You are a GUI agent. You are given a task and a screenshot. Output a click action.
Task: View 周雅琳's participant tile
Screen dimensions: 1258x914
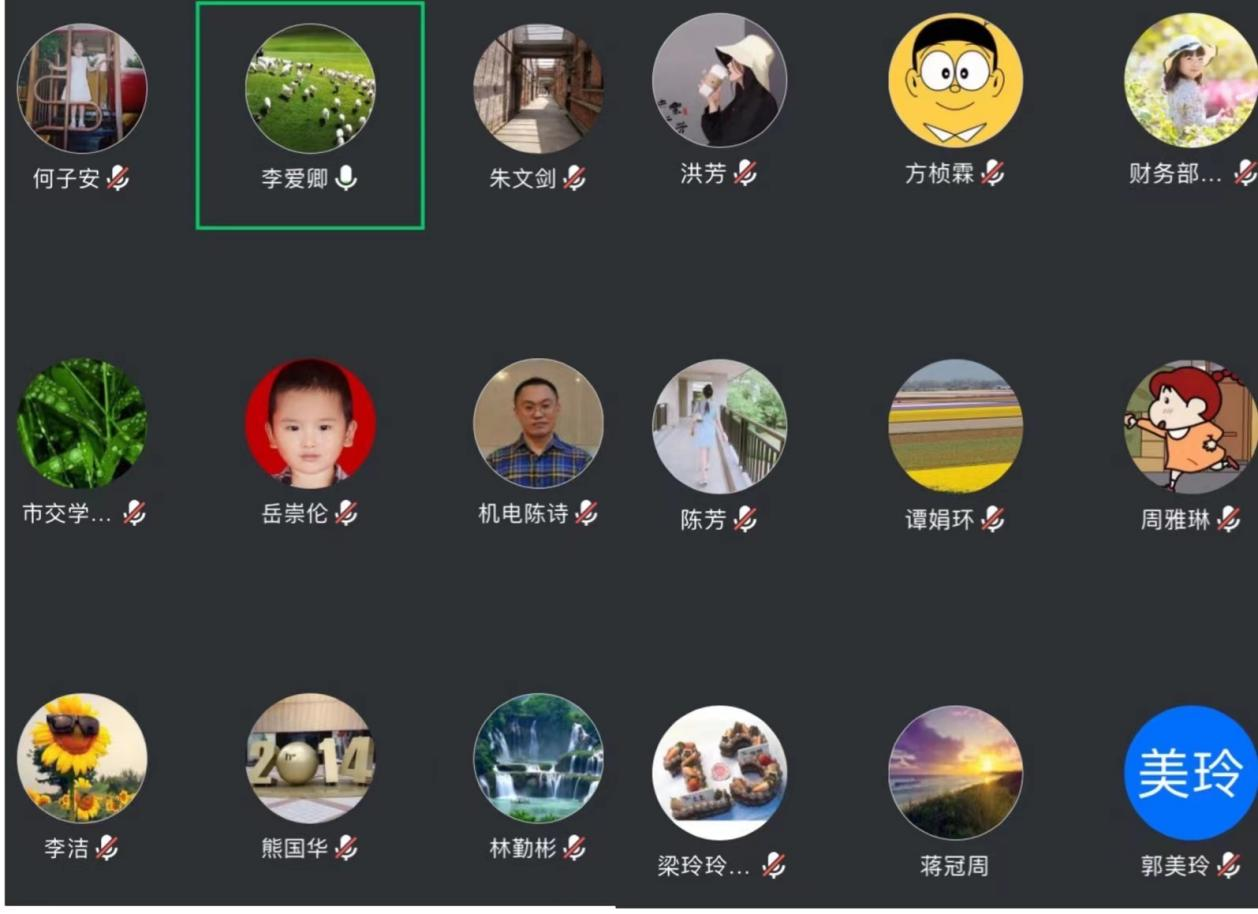(x=1190, y=427)
